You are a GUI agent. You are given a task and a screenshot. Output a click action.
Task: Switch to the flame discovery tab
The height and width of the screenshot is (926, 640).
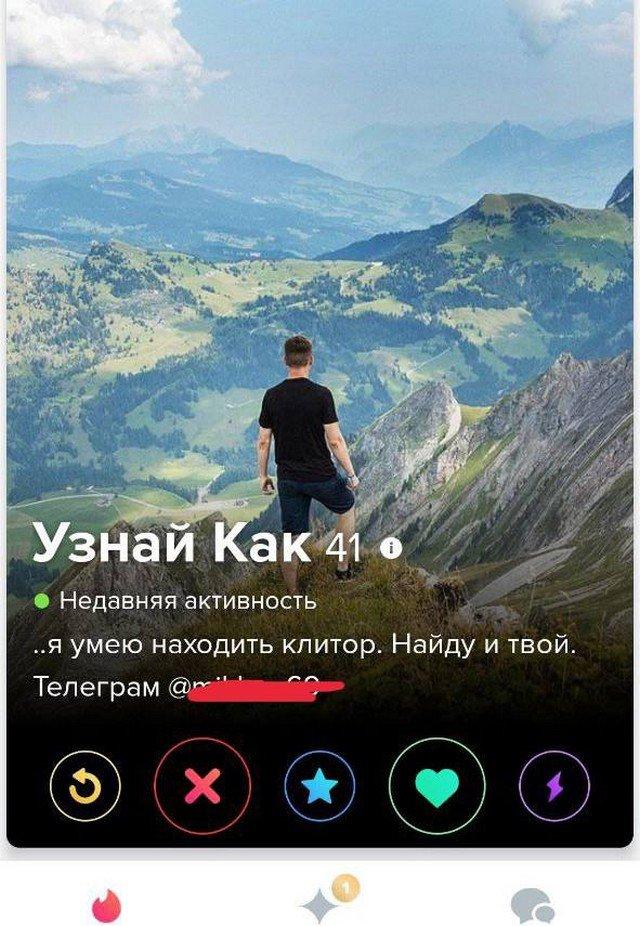(x=106, y=906)
